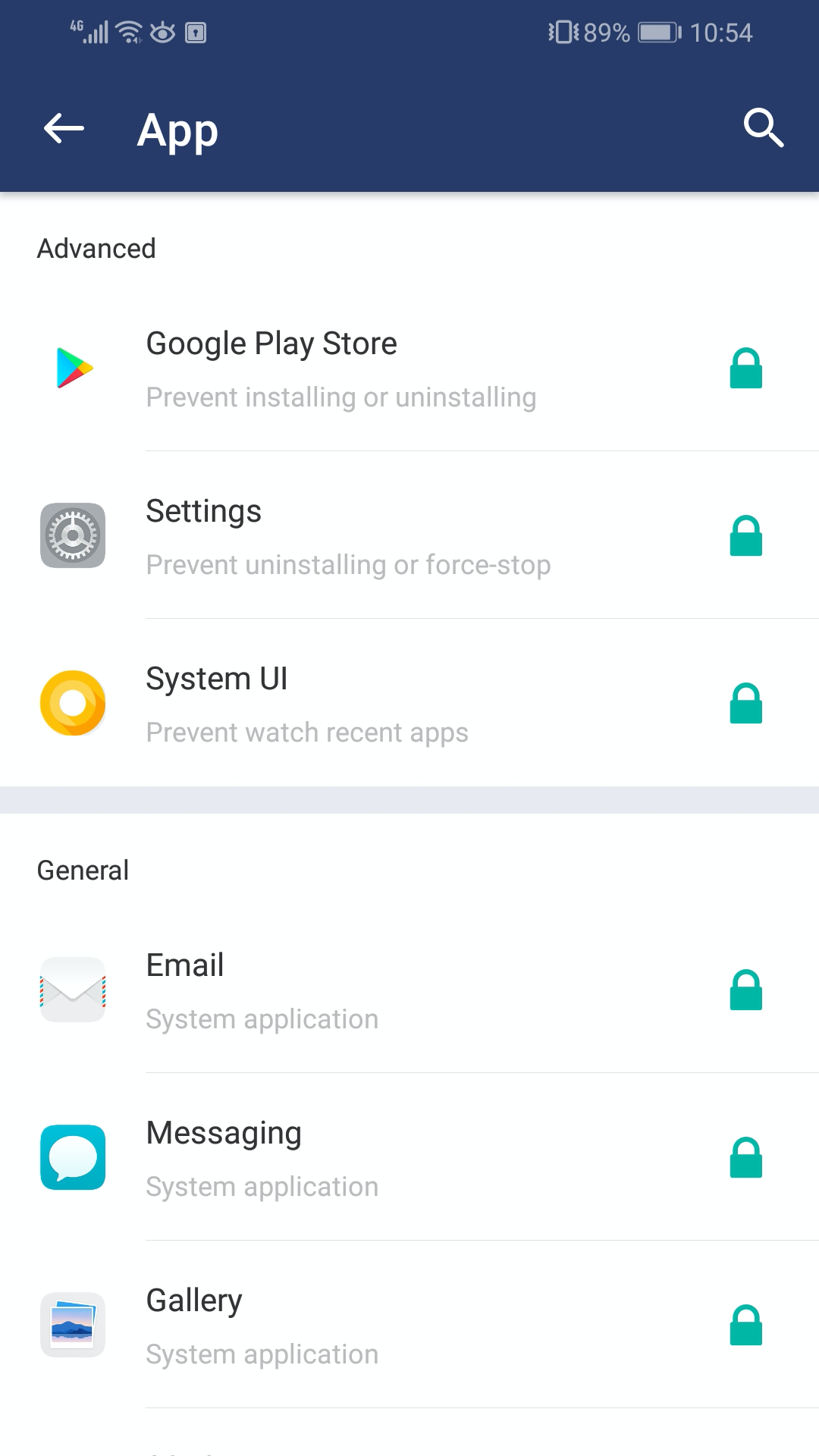The height and width of the screenshot is (1456, 819).
Task: Open the search magnifier icon
Action: coord(764,129)
